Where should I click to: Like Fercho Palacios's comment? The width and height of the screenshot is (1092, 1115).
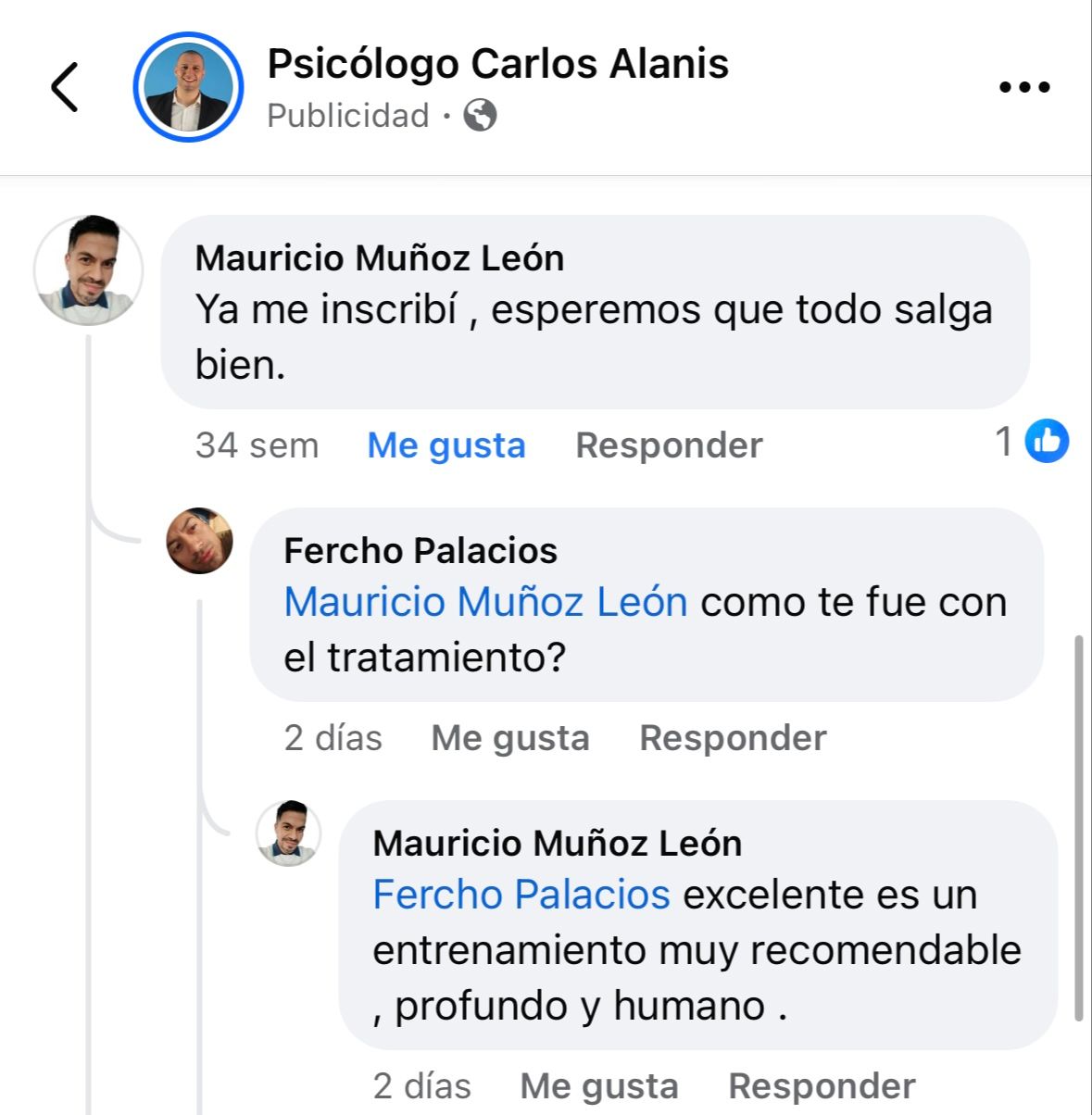coord(510,738)
